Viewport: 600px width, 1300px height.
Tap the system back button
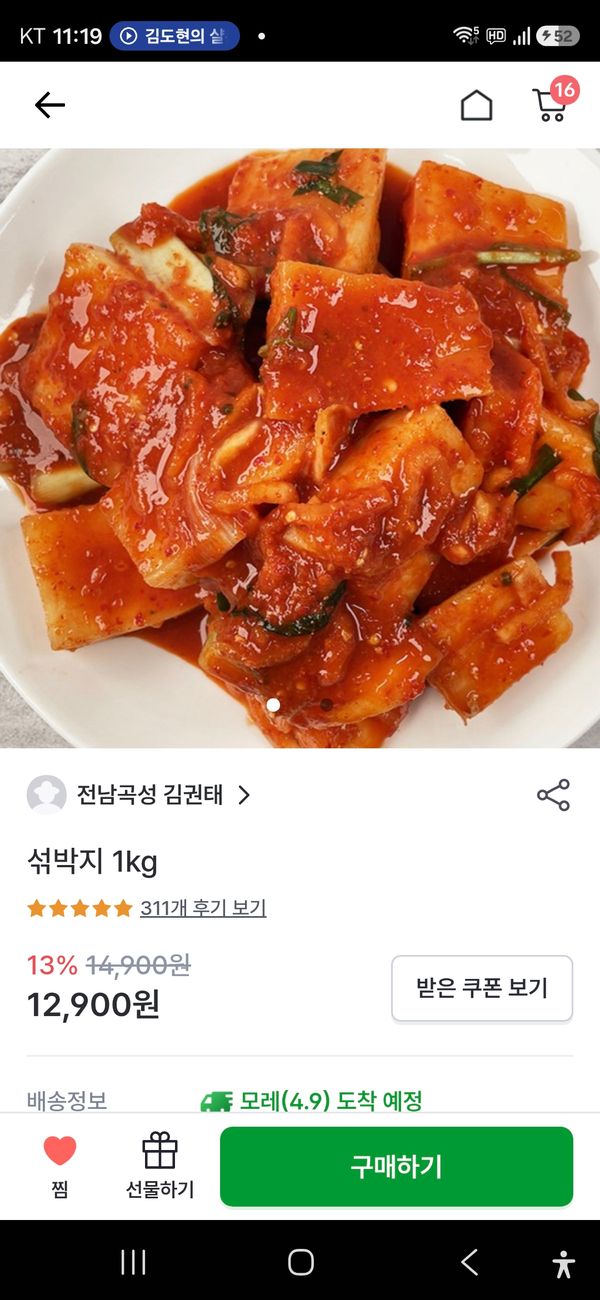pyautogui.click(x=470, y=1262)
